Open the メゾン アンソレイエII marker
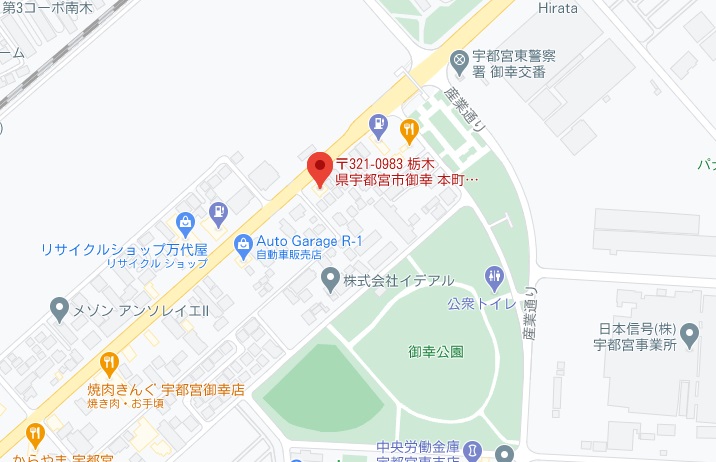 (61, 310)
